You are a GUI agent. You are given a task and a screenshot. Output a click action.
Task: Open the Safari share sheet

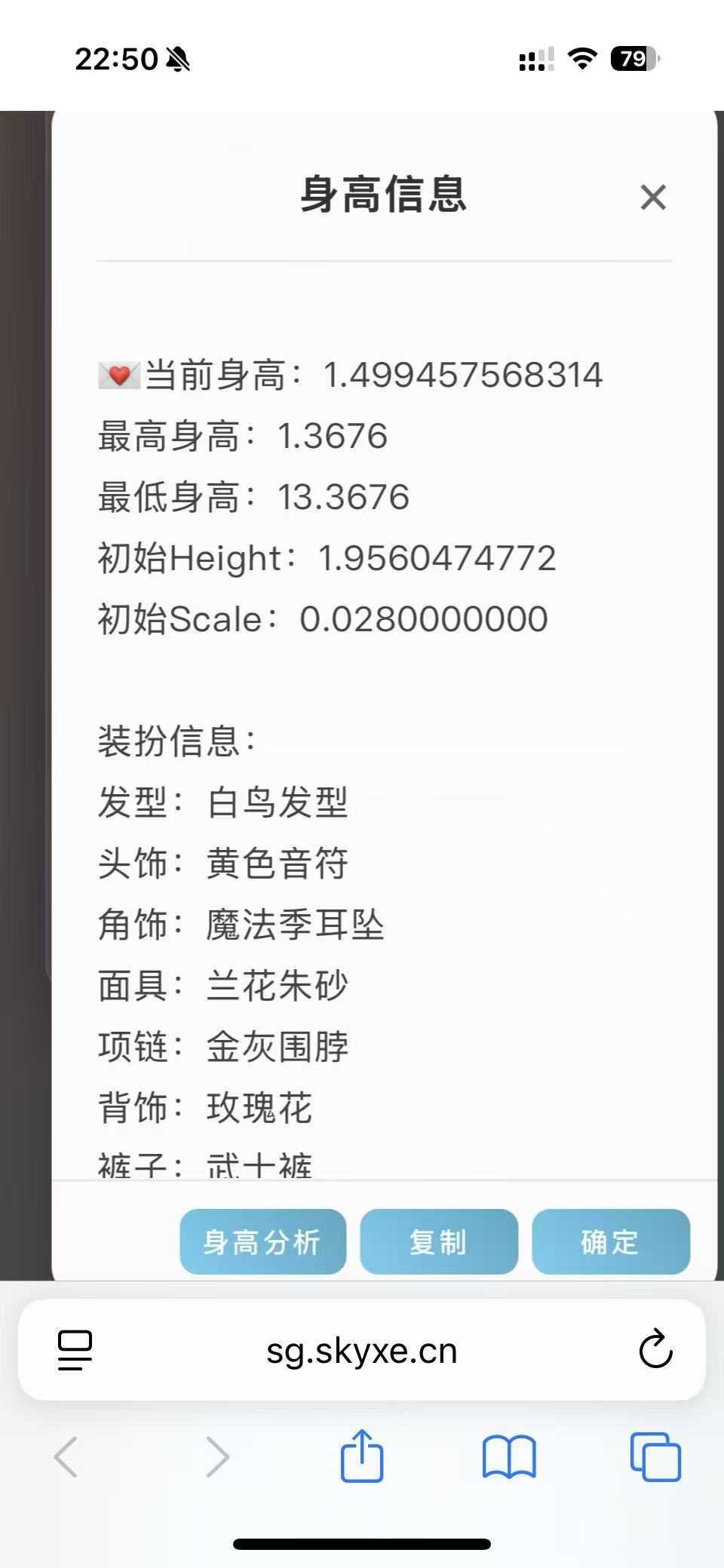tap(362, 1456)
